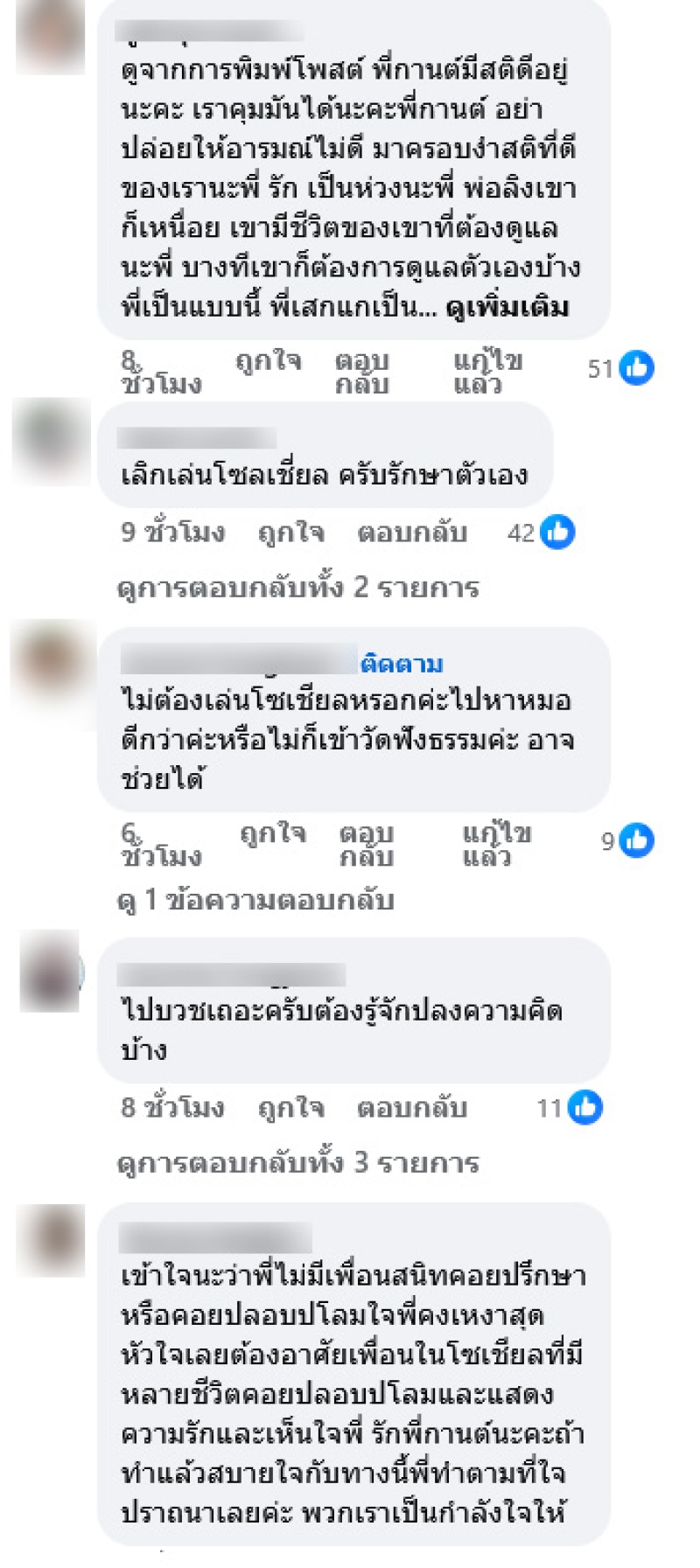The width and height of the screenshot is (700, 1568).
Task: View 1 reply (ดู 1 ข้อความตอบกลับ)
Action: (x=255, y=900)
